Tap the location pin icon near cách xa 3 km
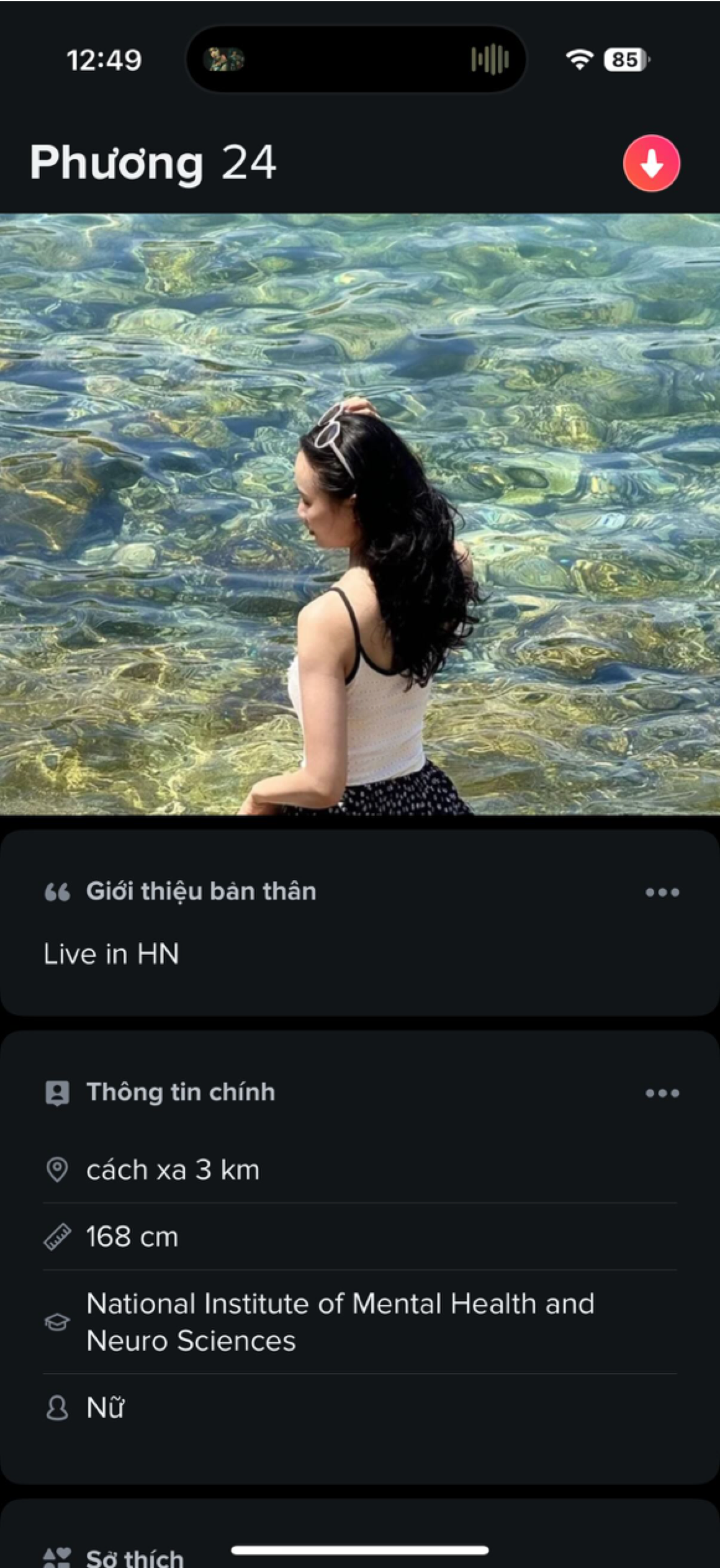 tap(58, 1169)
